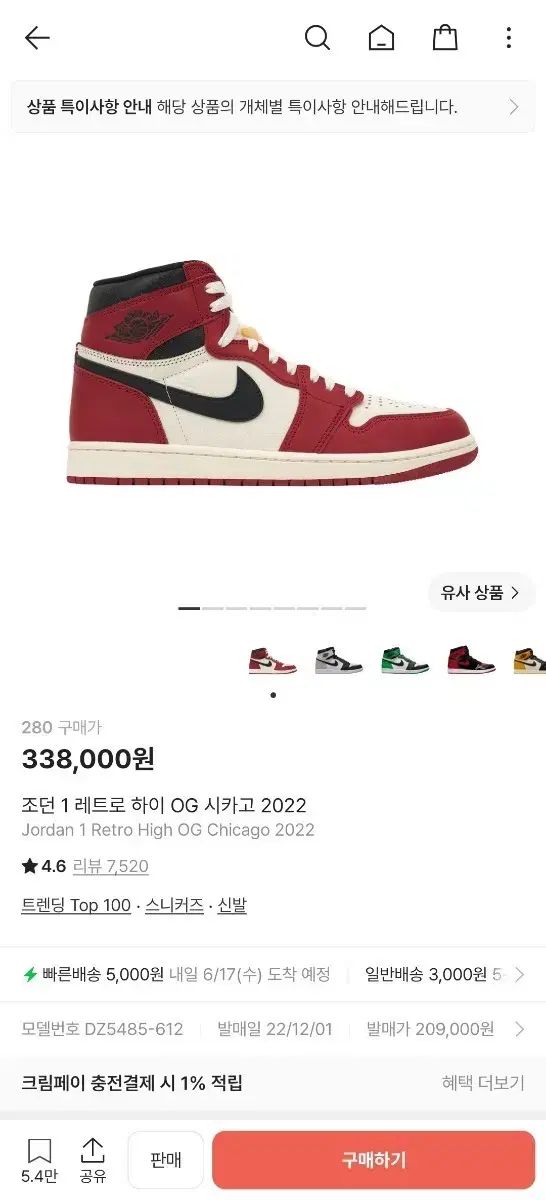Open the 상품 특이사항 안내 banner
This screenshot has width=546, height=1200.
click(x=273, y=107)
